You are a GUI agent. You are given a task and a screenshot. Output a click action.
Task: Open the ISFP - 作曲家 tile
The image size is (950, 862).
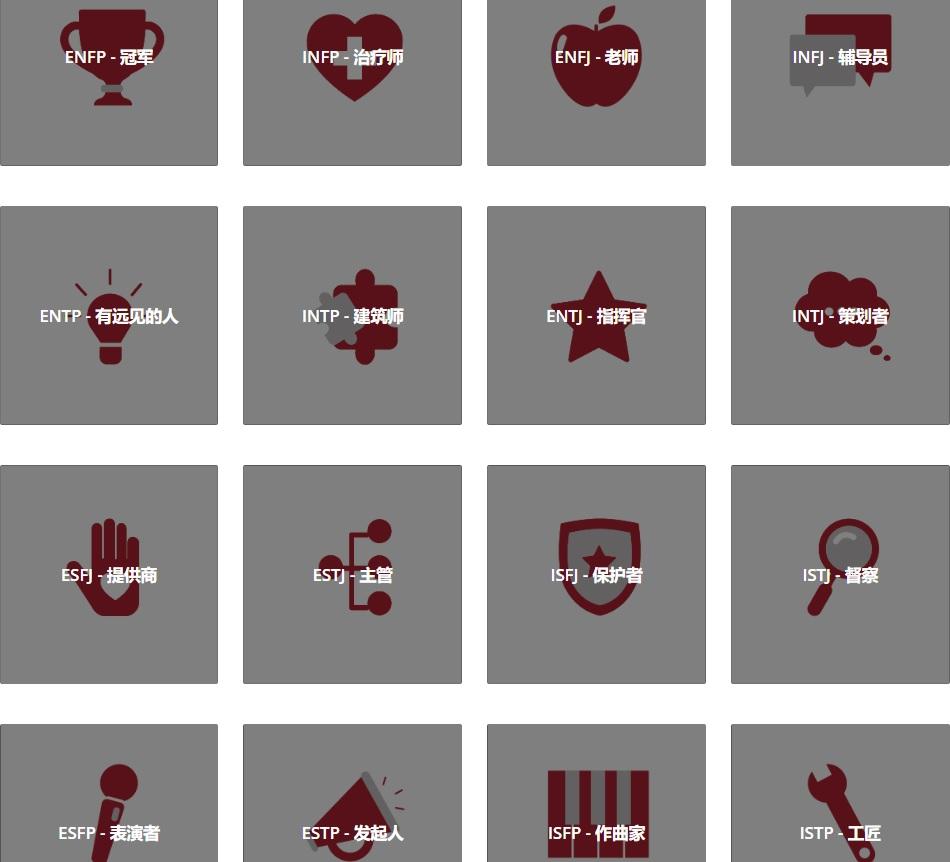point(596,832)
